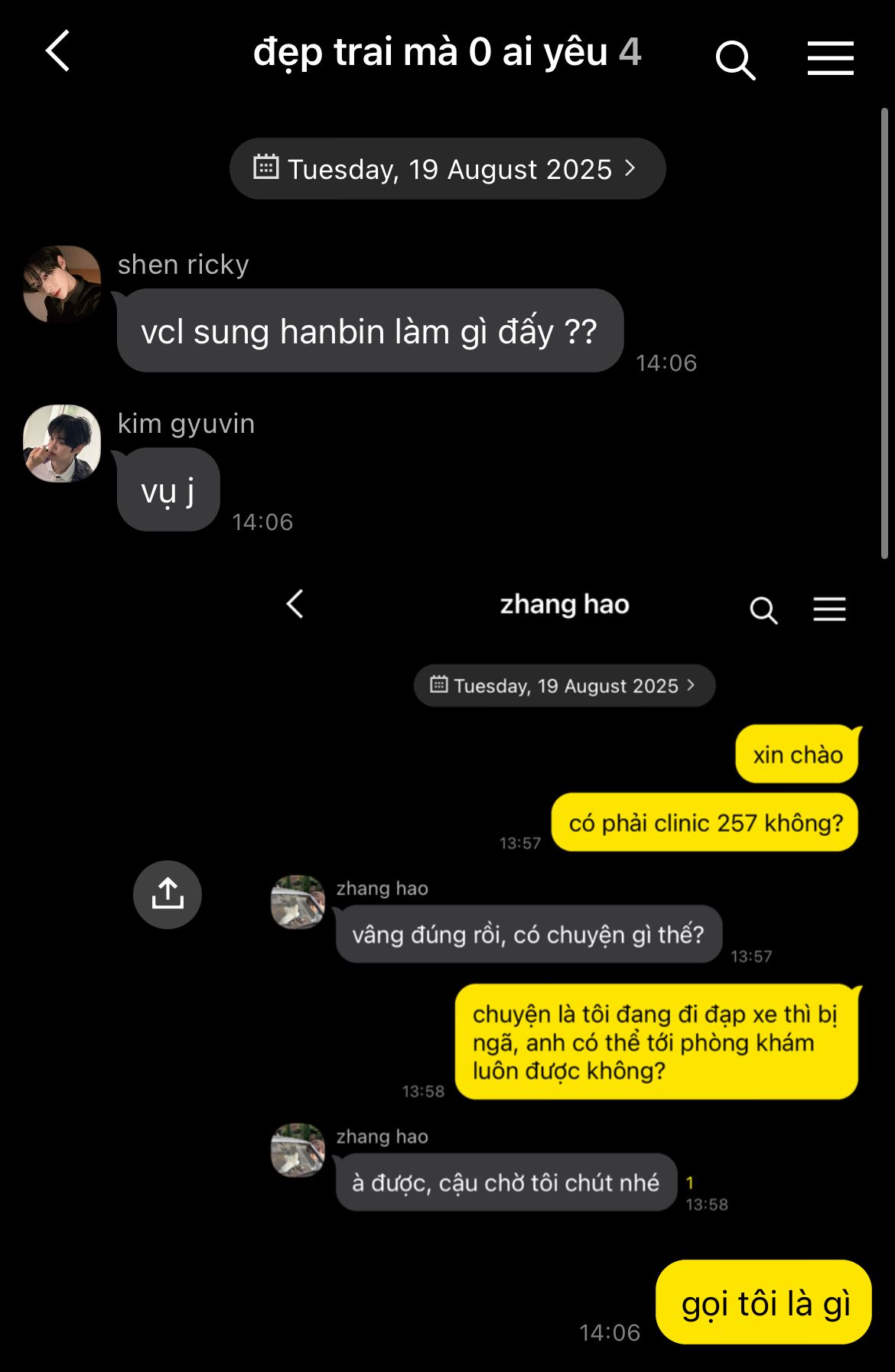The image size is (895, 1372).
Task: View shen ricky's profile picture
Action: pyautogui.click(x=62, y=284)
